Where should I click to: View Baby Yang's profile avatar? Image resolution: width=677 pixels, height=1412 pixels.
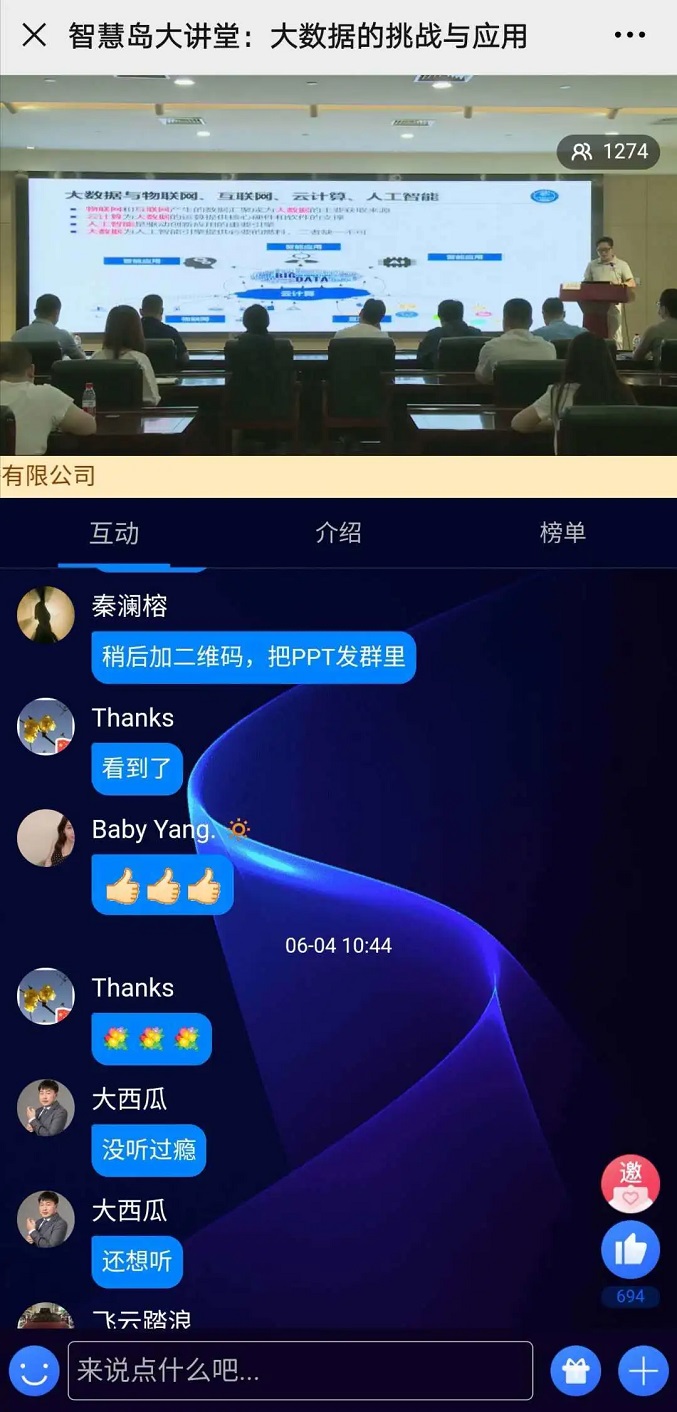46,838
